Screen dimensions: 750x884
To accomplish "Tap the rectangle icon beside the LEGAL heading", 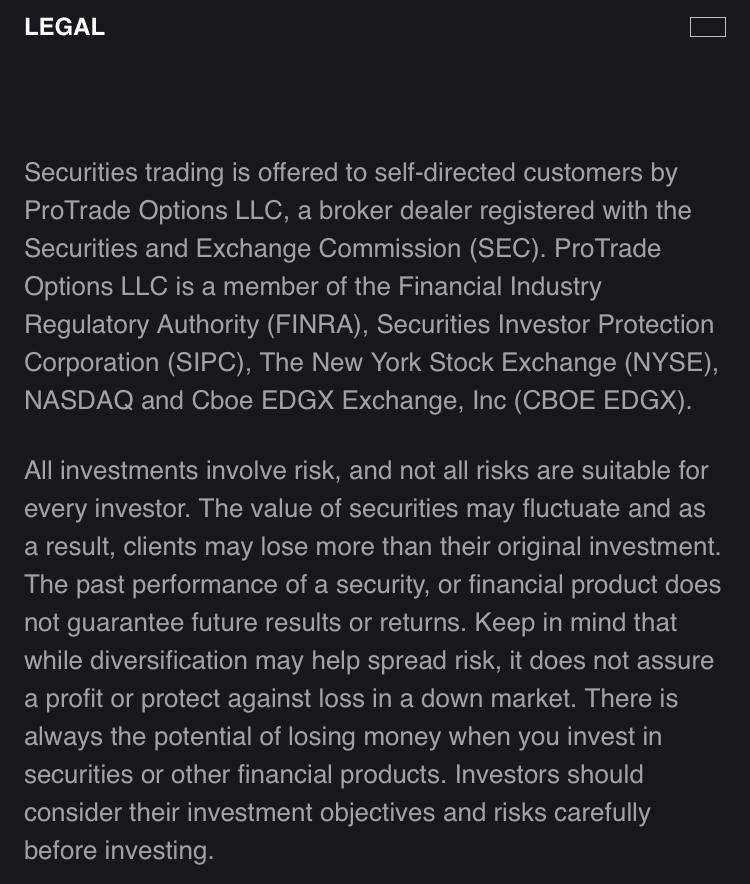I will click(x=707, y=27).
